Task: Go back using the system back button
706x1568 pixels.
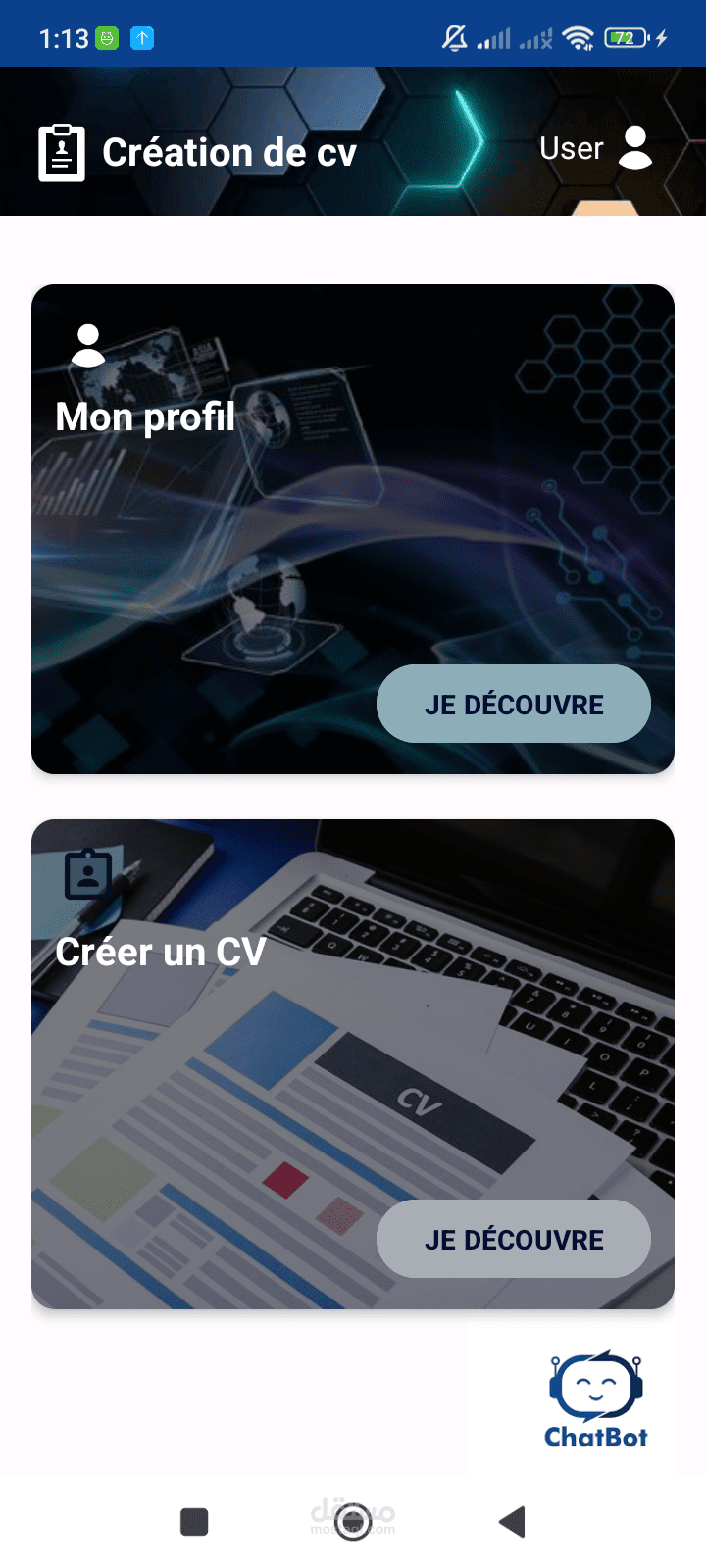Action: (x=512, y=1522)
